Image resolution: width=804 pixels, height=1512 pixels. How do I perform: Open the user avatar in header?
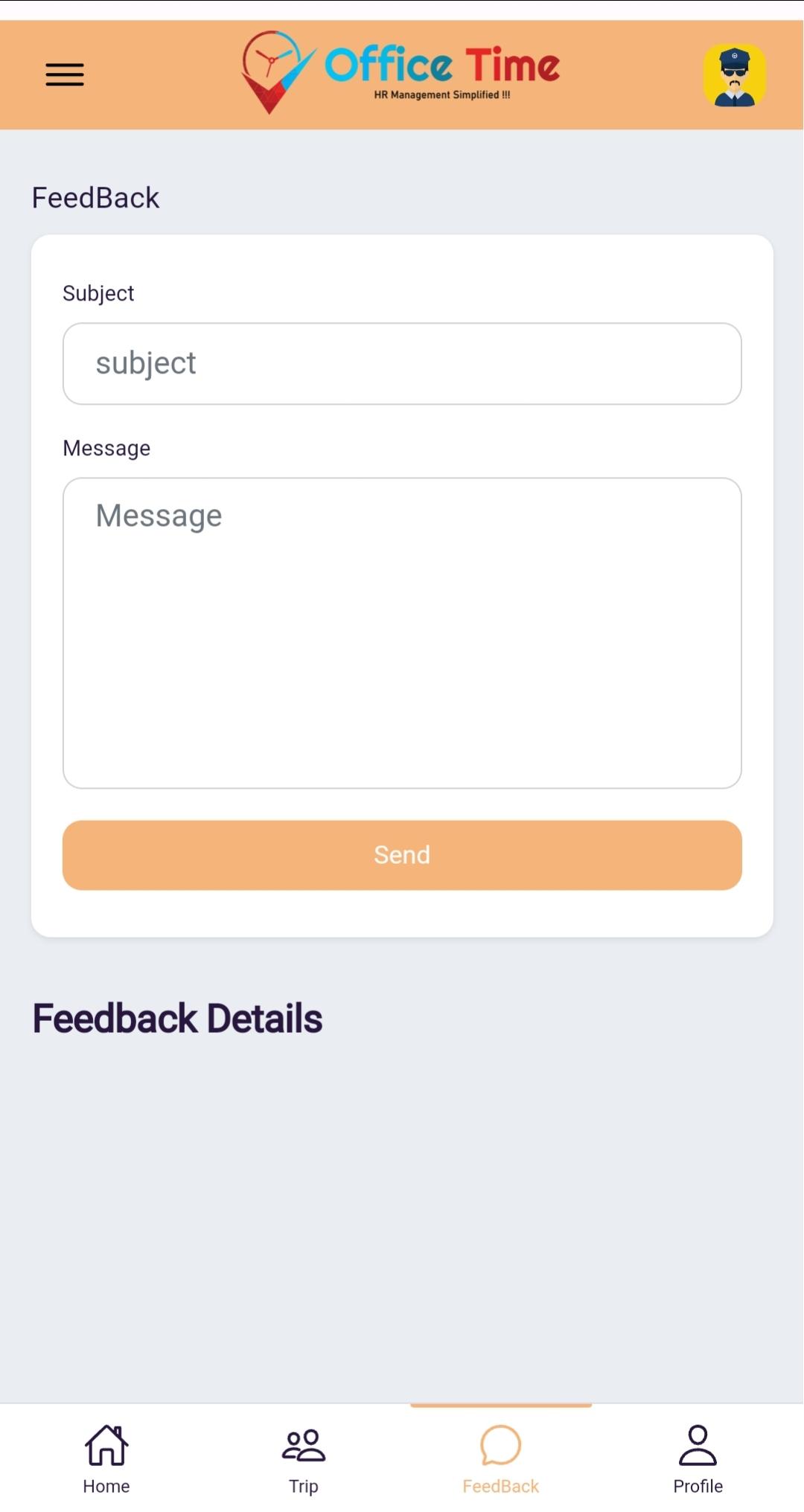pos(735,75)
